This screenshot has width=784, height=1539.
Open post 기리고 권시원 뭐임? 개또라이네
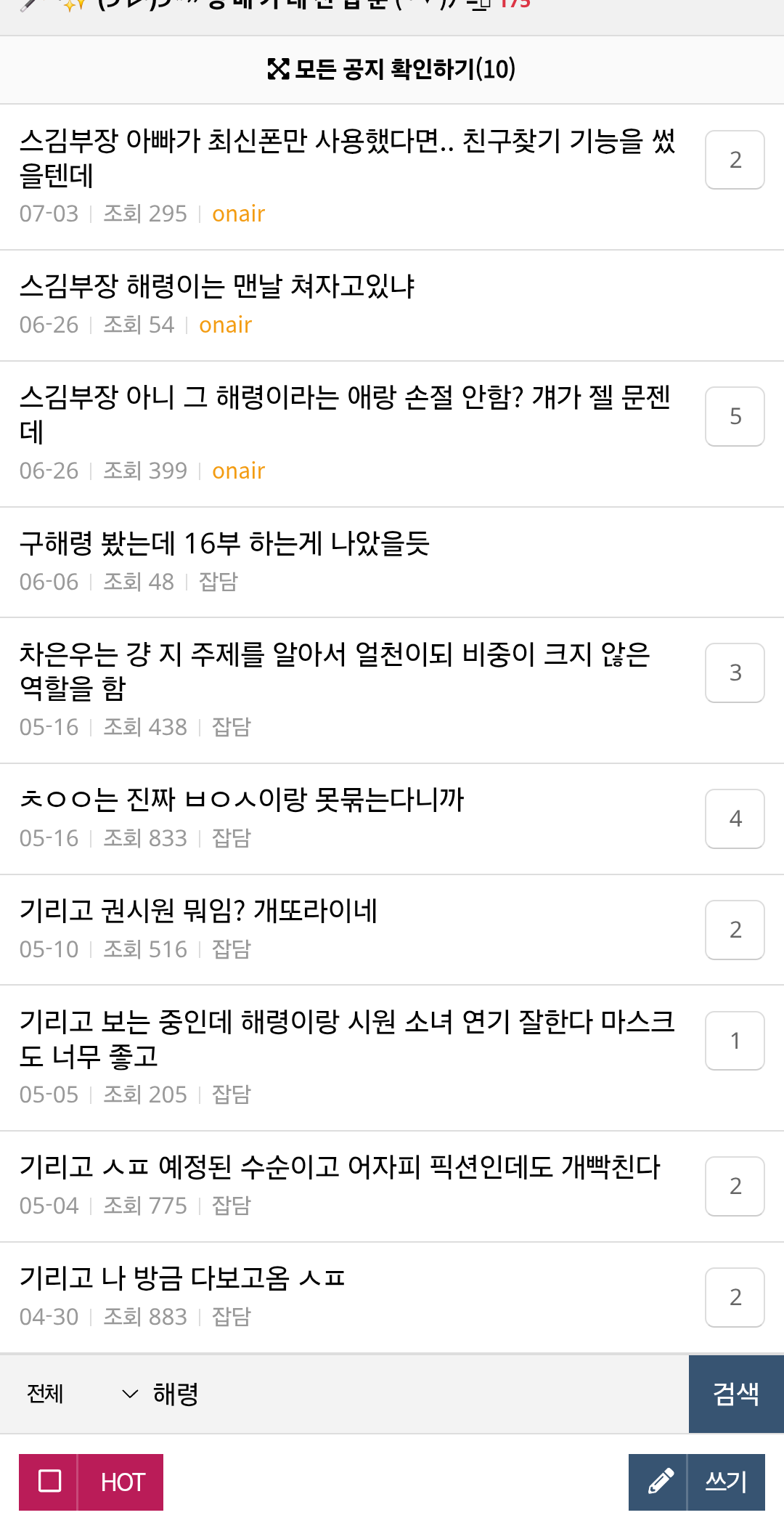coord(198,911)
